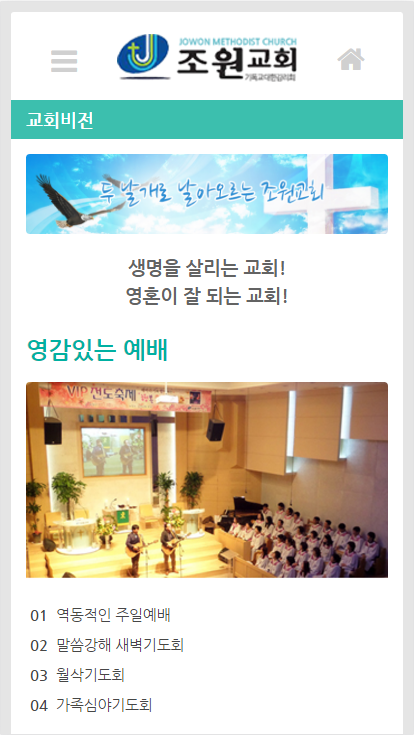Open the hamburger drawer menu
414x735 pixels.
point(64,61)
